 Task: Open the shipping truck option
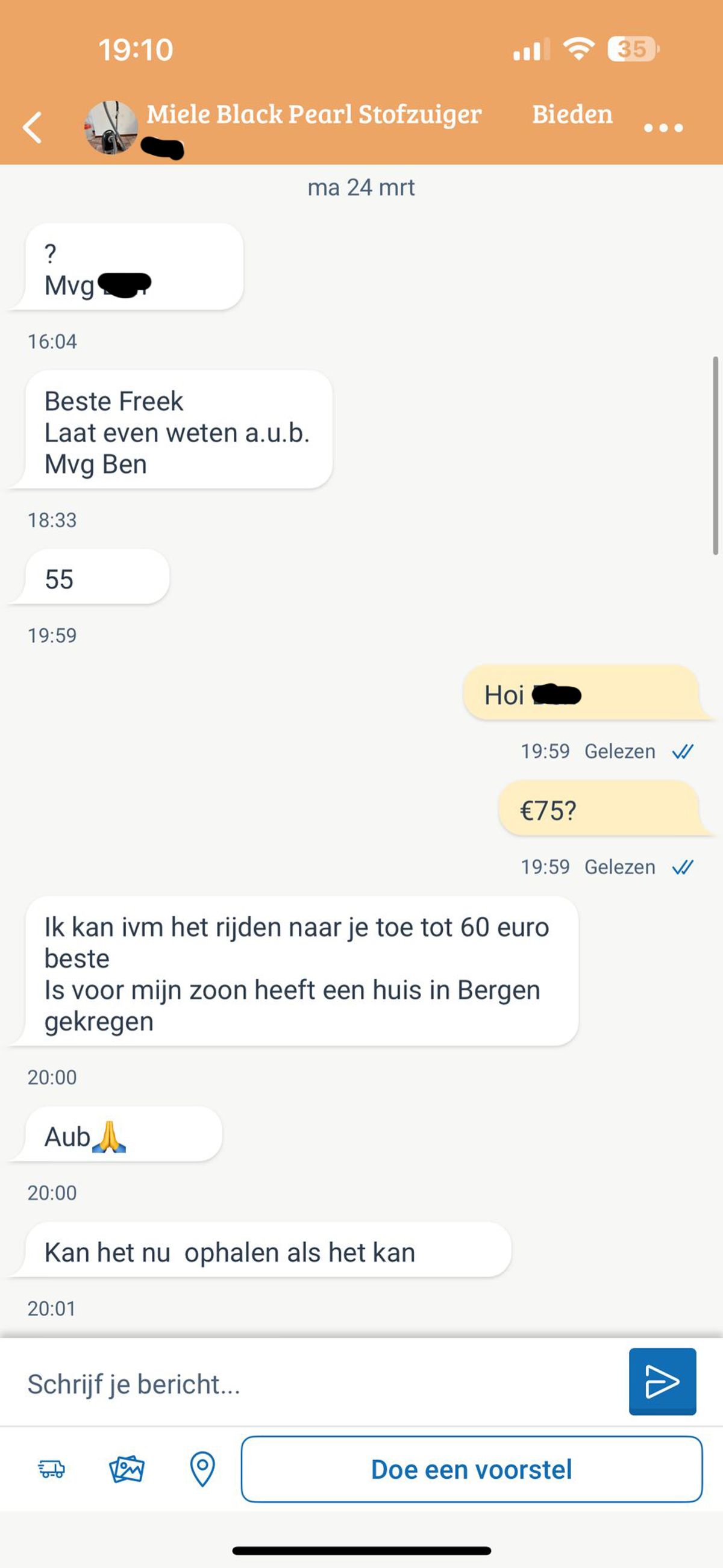click(52, 1469)
